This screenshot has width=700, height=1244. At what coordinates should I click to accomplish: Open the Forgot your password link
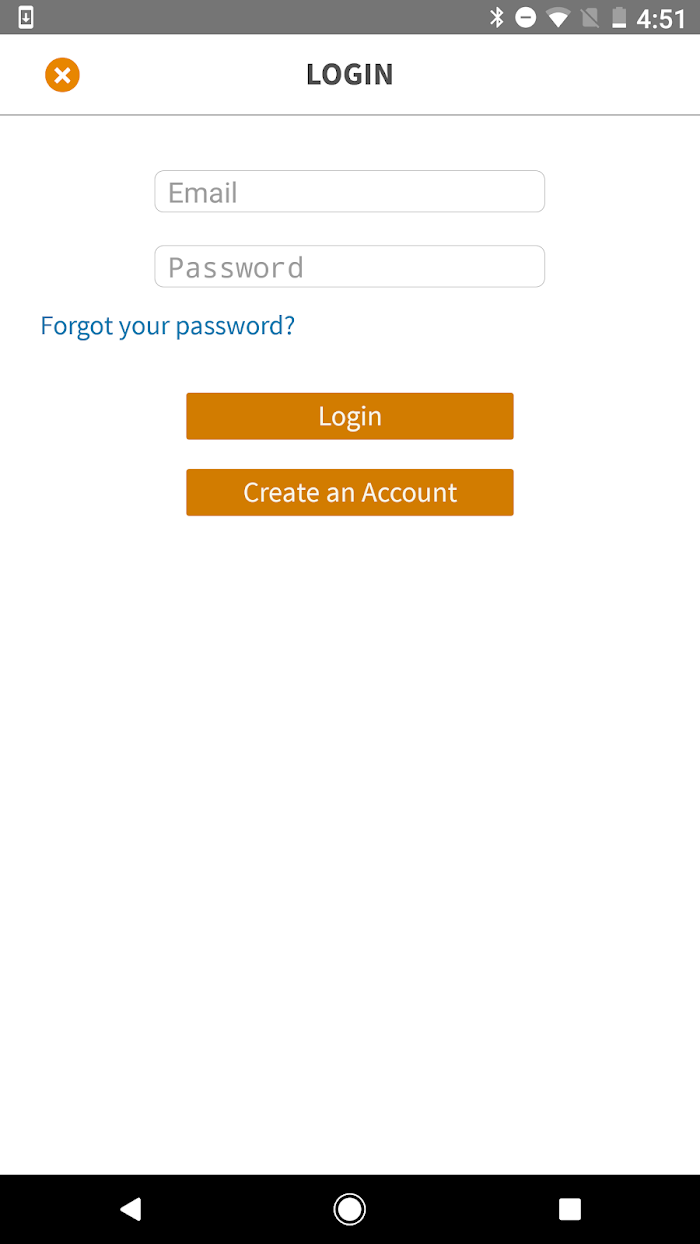click(167, 326)
